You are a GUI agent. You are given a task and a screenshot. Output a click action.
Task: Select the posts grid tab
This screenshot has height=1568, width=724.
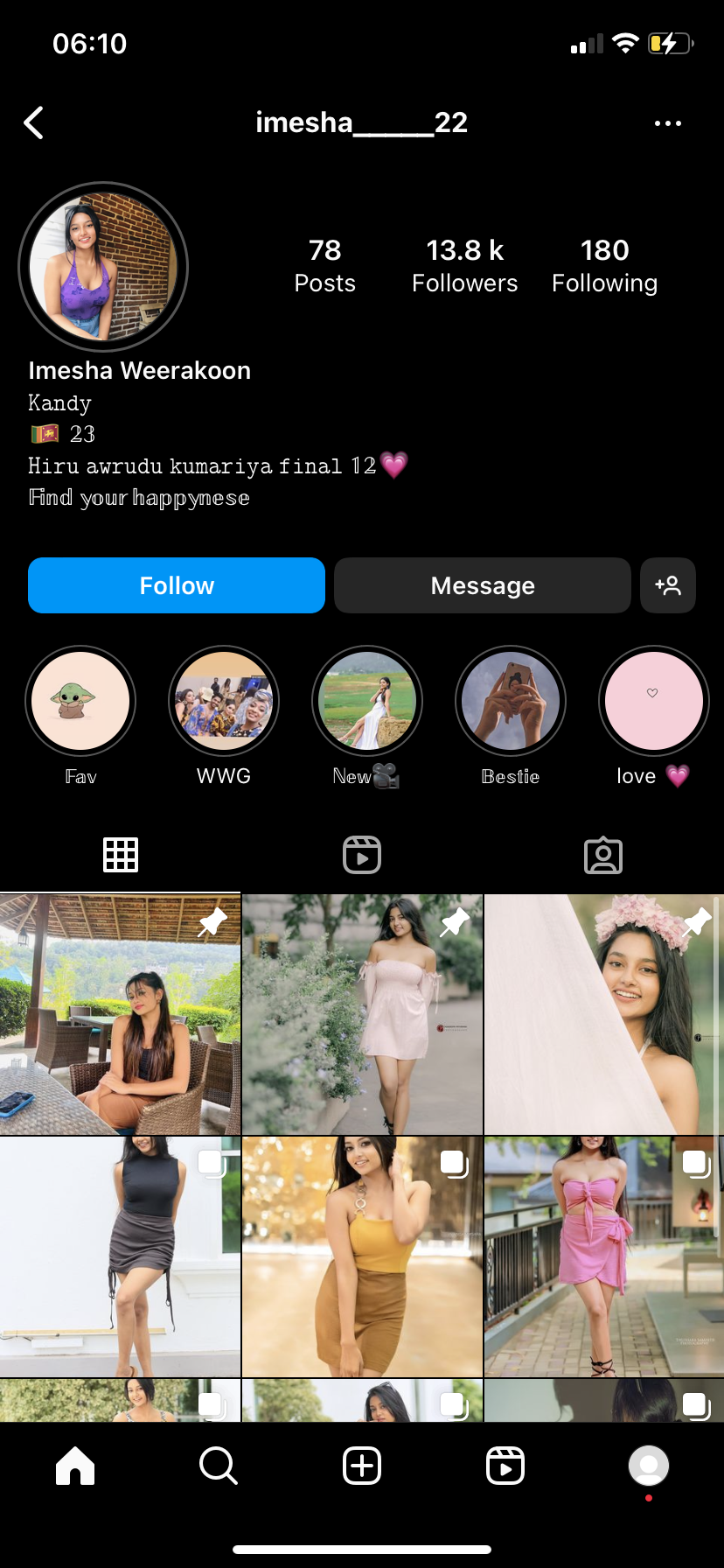(x=121, y=855)
